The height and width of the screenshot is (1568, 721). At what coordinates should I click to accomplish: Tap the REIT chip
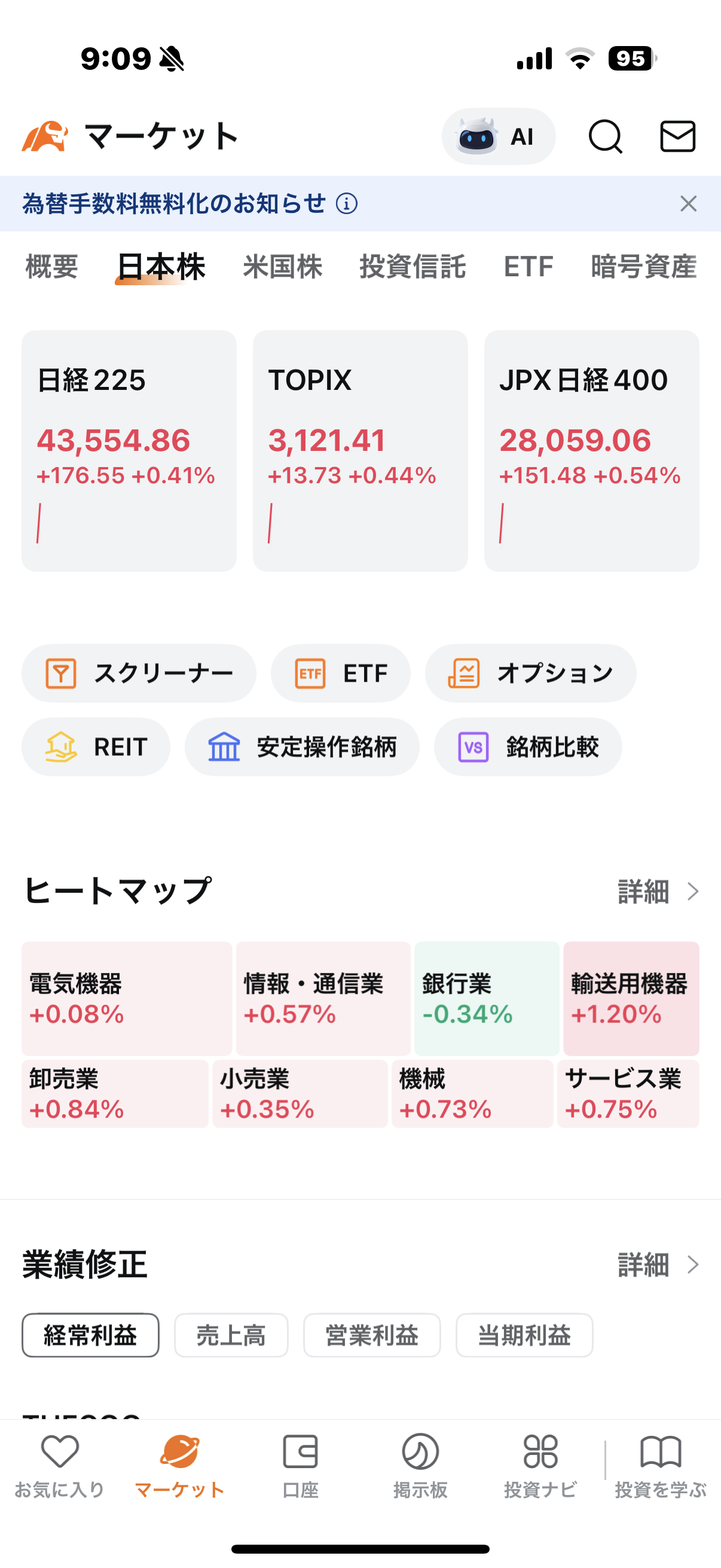tap(96, 746)
